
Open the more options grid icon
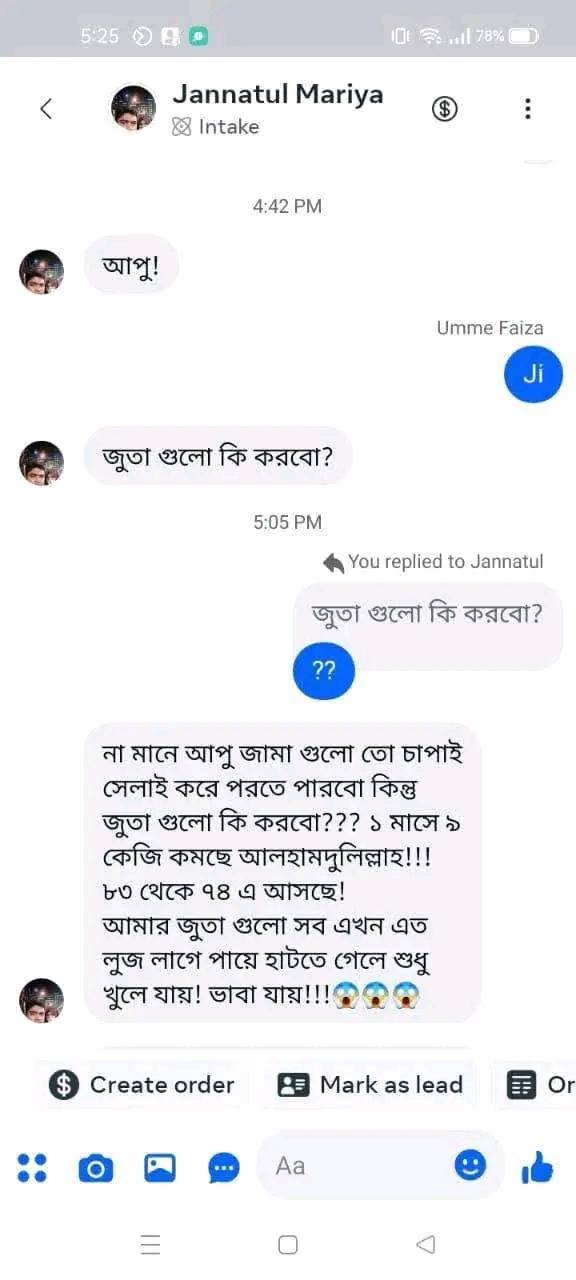coord(32,1167)
